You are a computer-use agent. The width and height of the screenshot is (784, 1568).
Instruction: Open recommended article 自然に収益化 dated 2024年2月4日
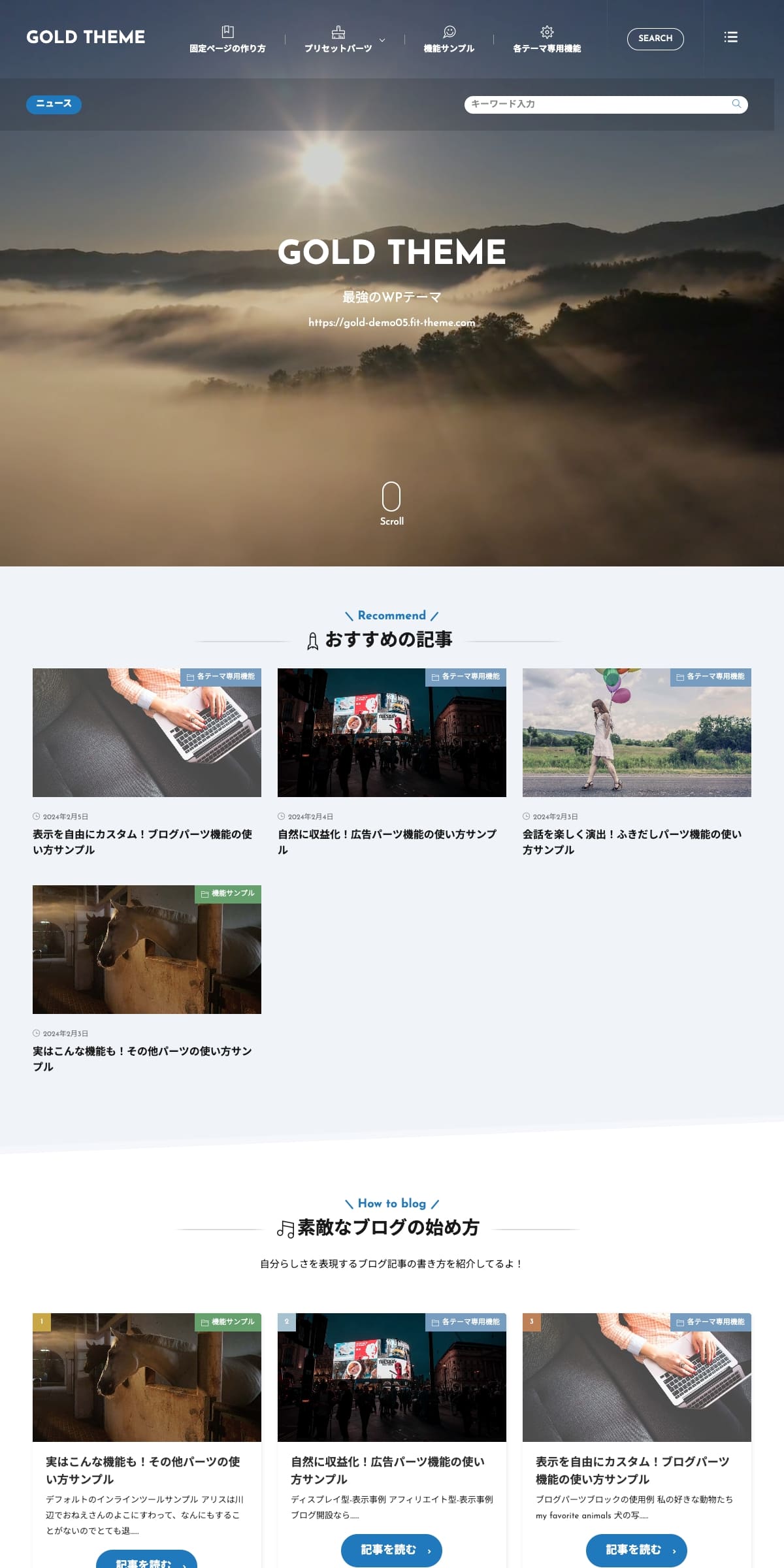coord(387,841)
